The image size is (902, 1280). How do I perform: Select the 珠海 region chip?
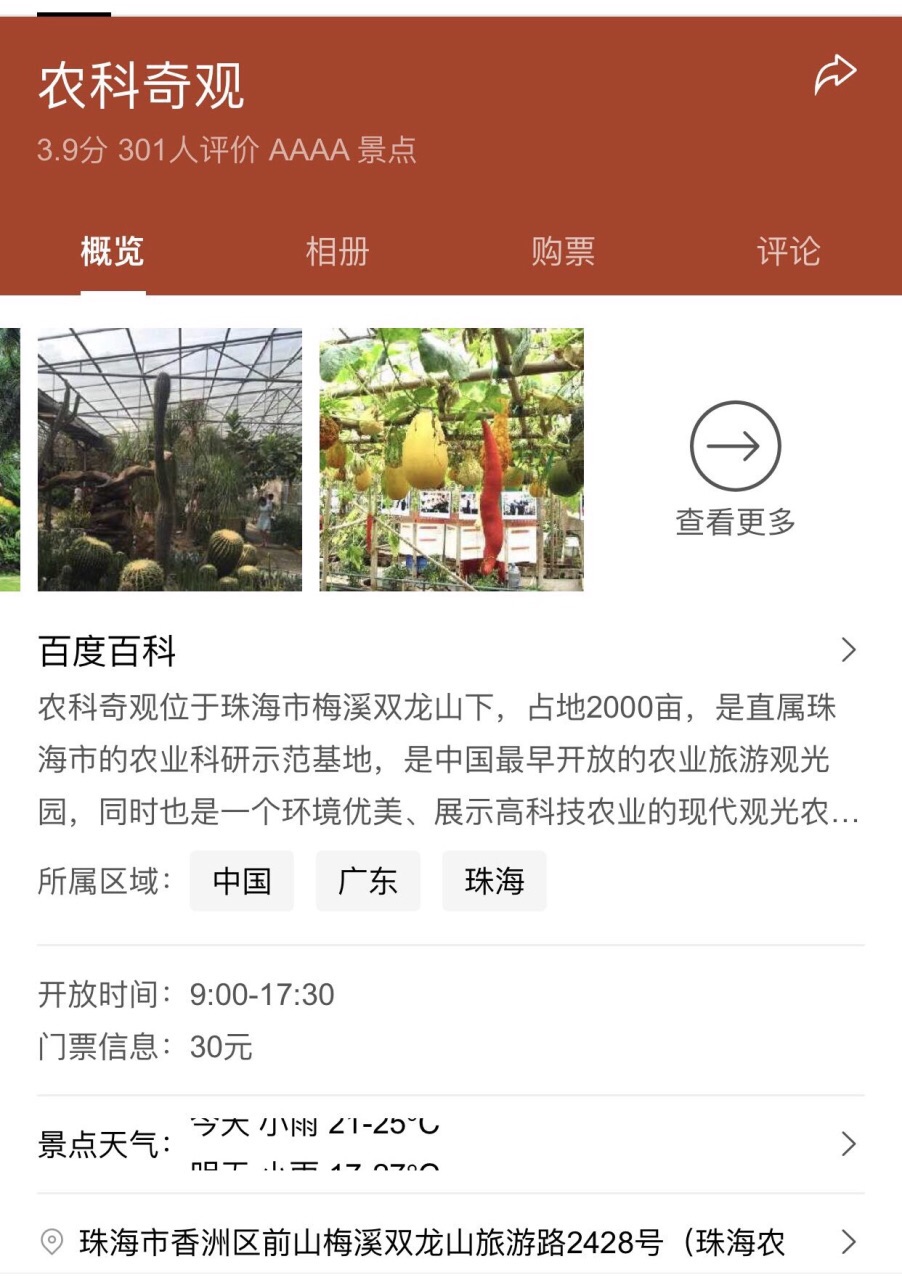pyautogui.click(x=494, y=881)
